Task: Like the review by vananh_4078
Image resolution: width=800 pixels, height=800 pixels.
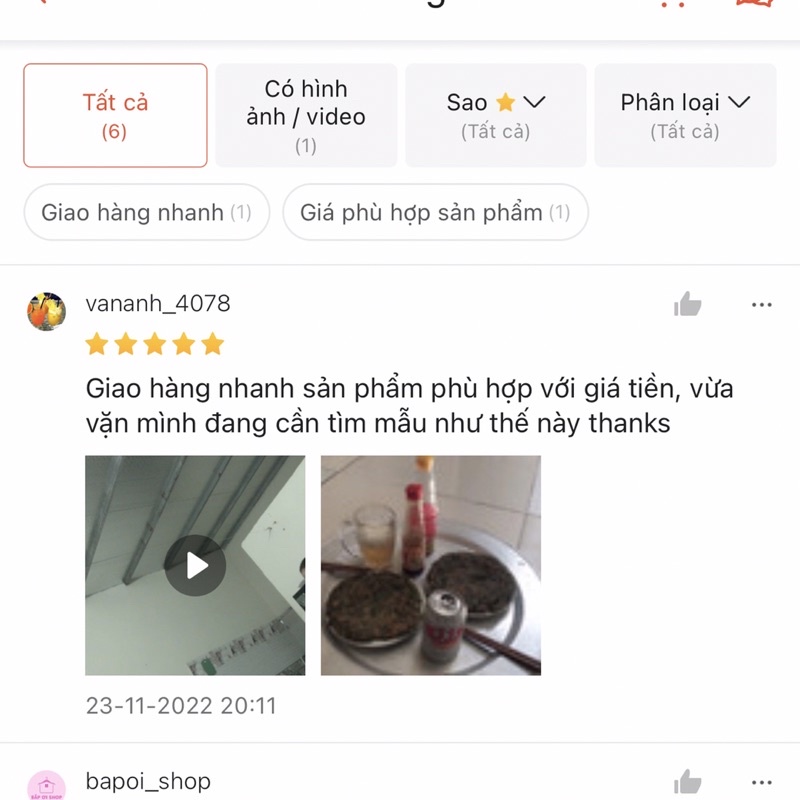Action: coord(688,305)
